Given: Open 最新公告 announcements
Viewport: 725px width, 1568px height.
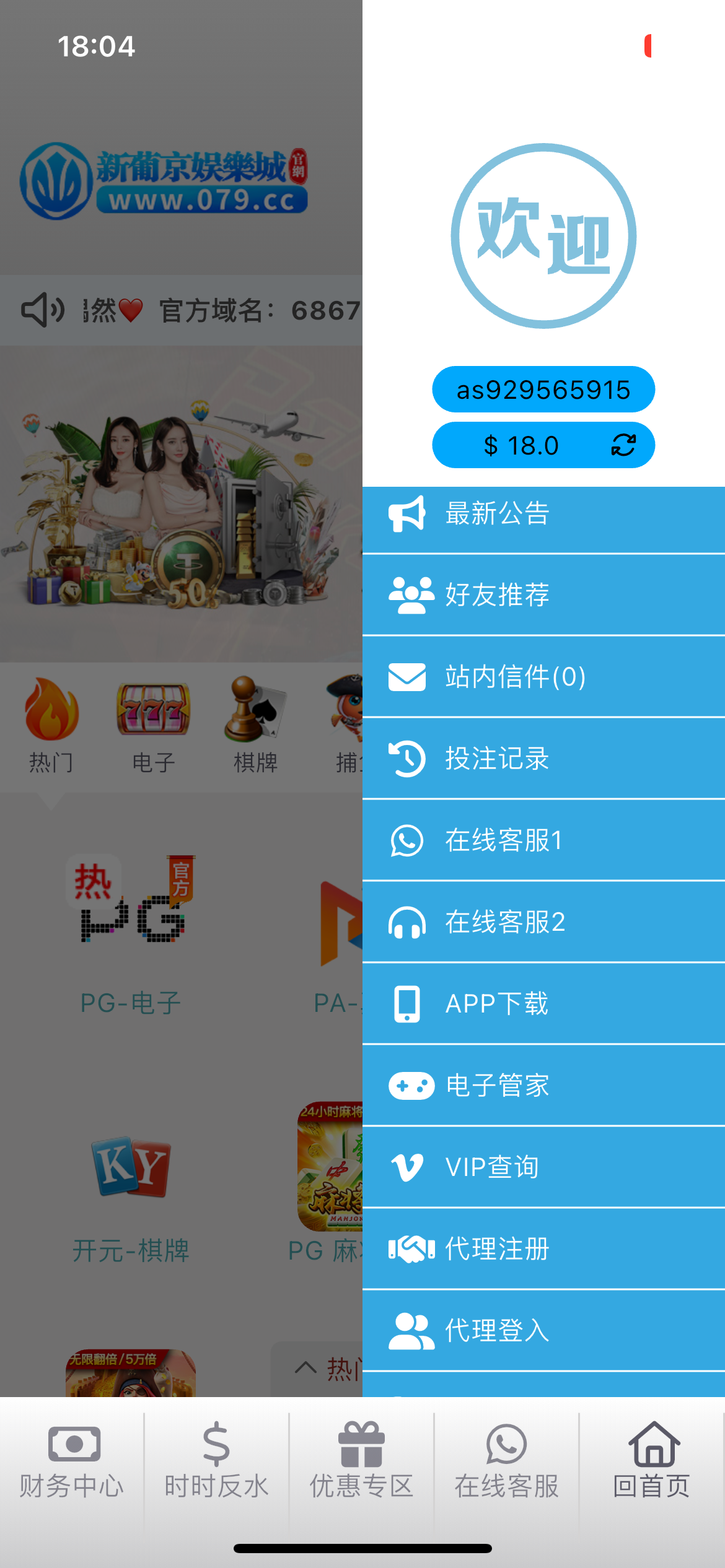Looking at the screenshot, I should pos(543,514).
